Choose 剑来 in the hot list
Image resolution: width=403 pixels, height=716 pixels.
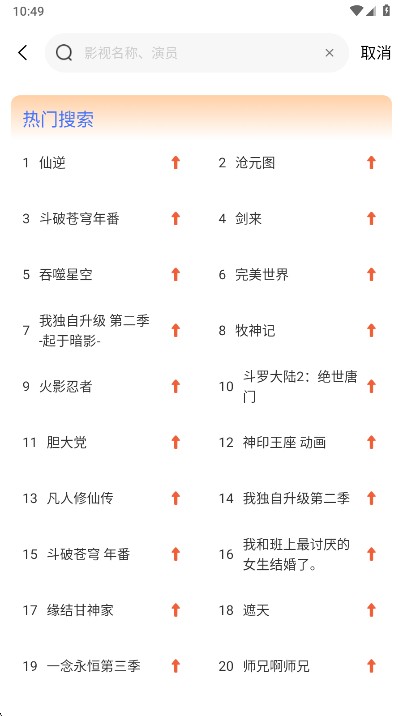[248, 219]
